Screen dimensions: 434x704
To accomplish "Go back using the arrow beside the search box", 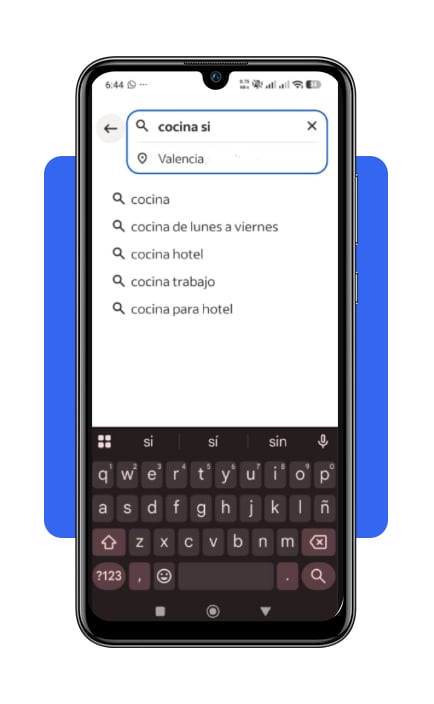I will coord(110,129).
